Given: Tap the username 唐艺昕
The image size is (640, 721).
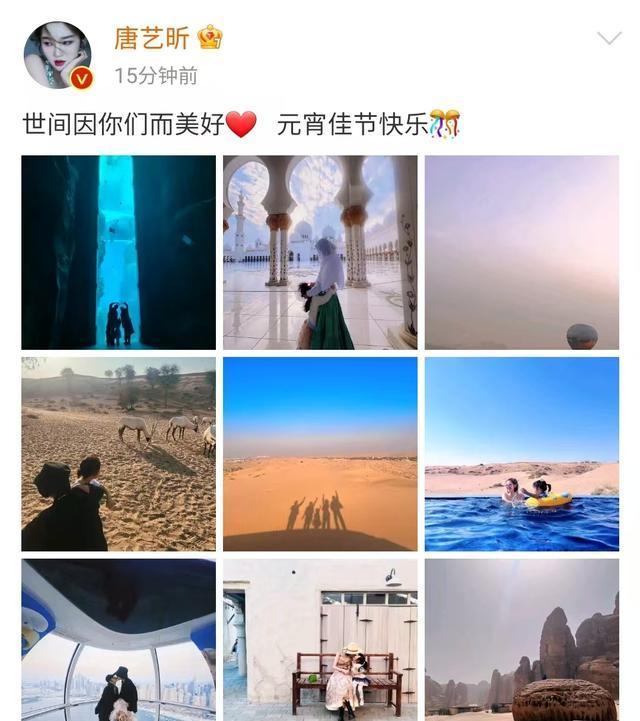Looking at the screenshot, I should [x=152, y=38].
